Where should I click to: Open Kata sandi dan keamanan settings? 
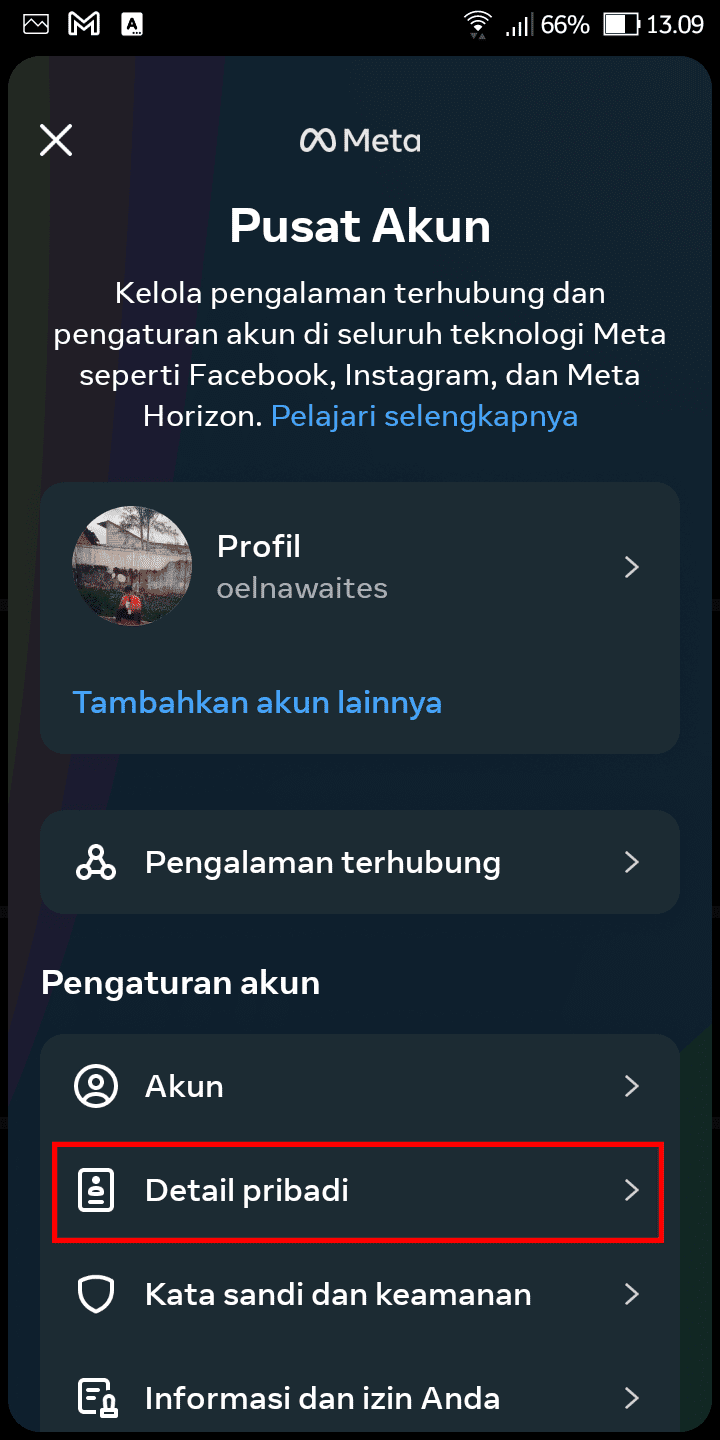(x=360, y=1294)
